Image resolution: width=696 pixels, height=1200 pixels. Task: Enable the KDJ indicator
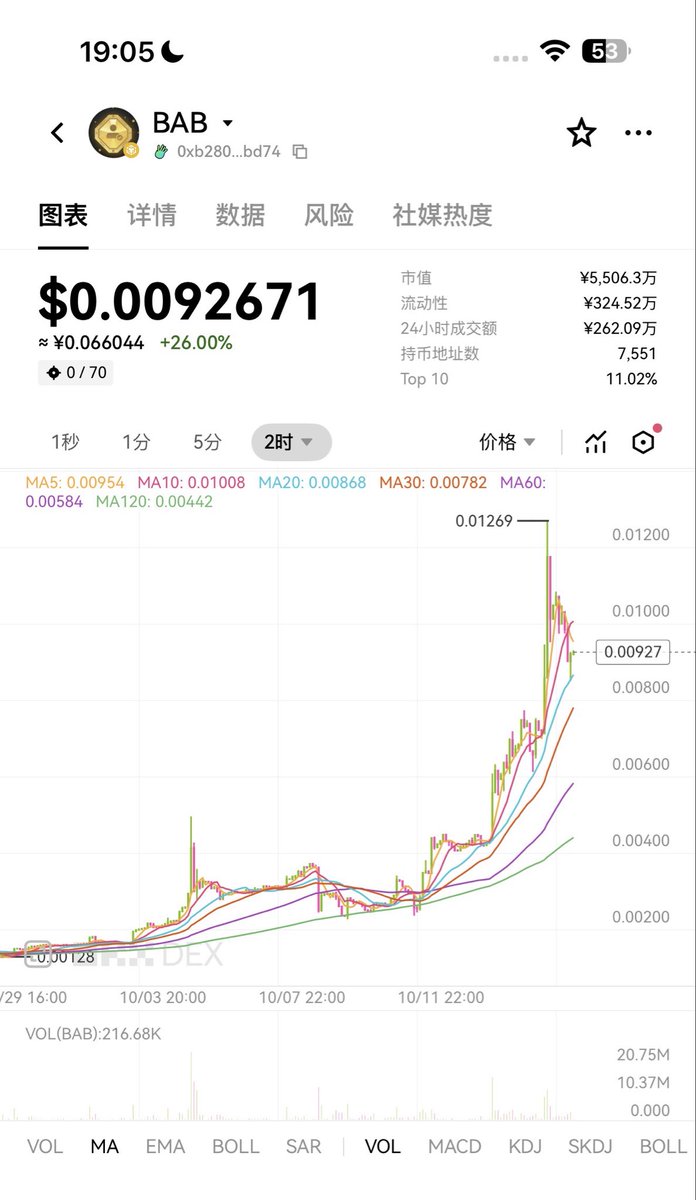(524, 1146)
